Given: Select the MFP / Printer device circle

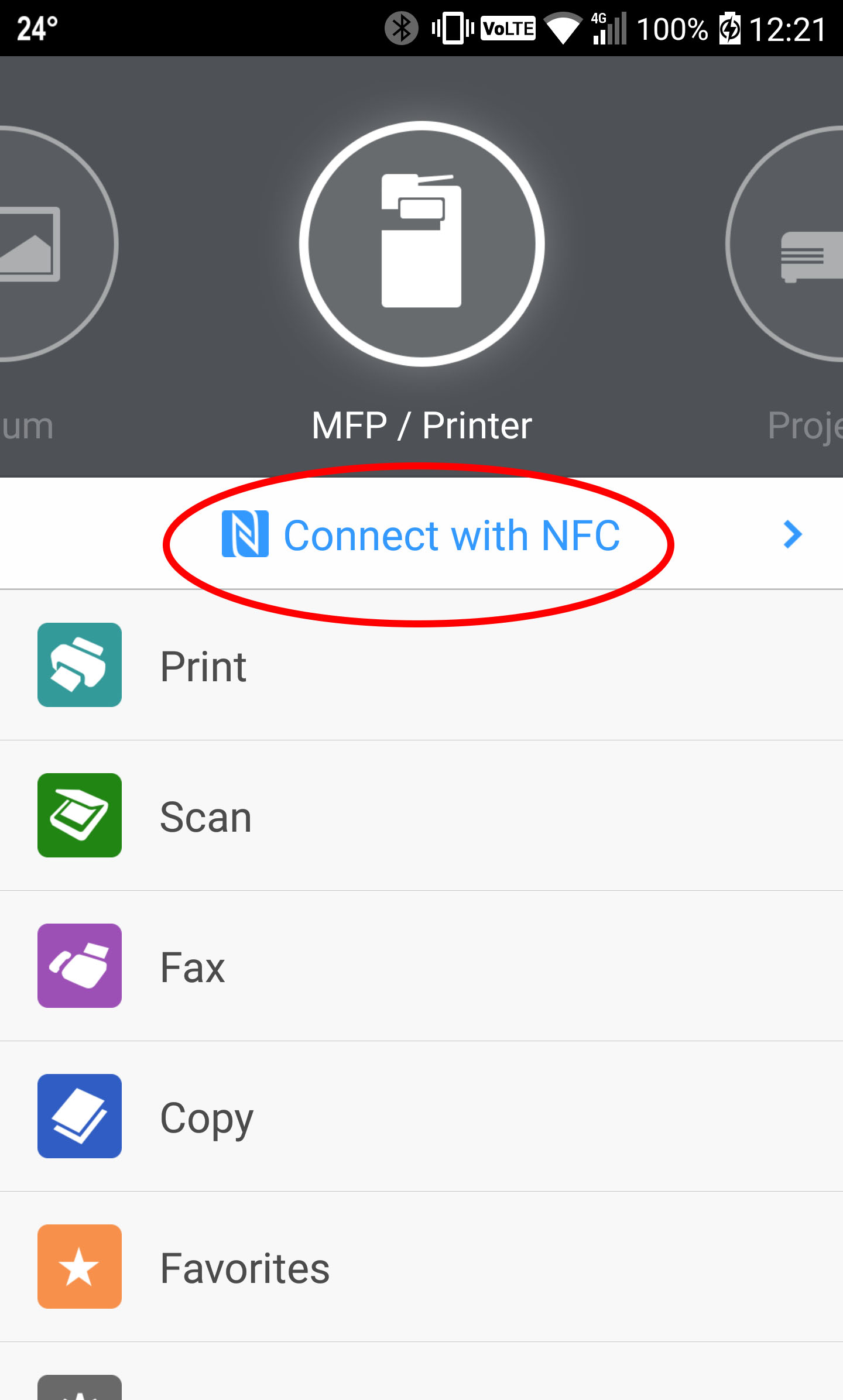Looking at the screenshot, I should [x=421, y=244].
